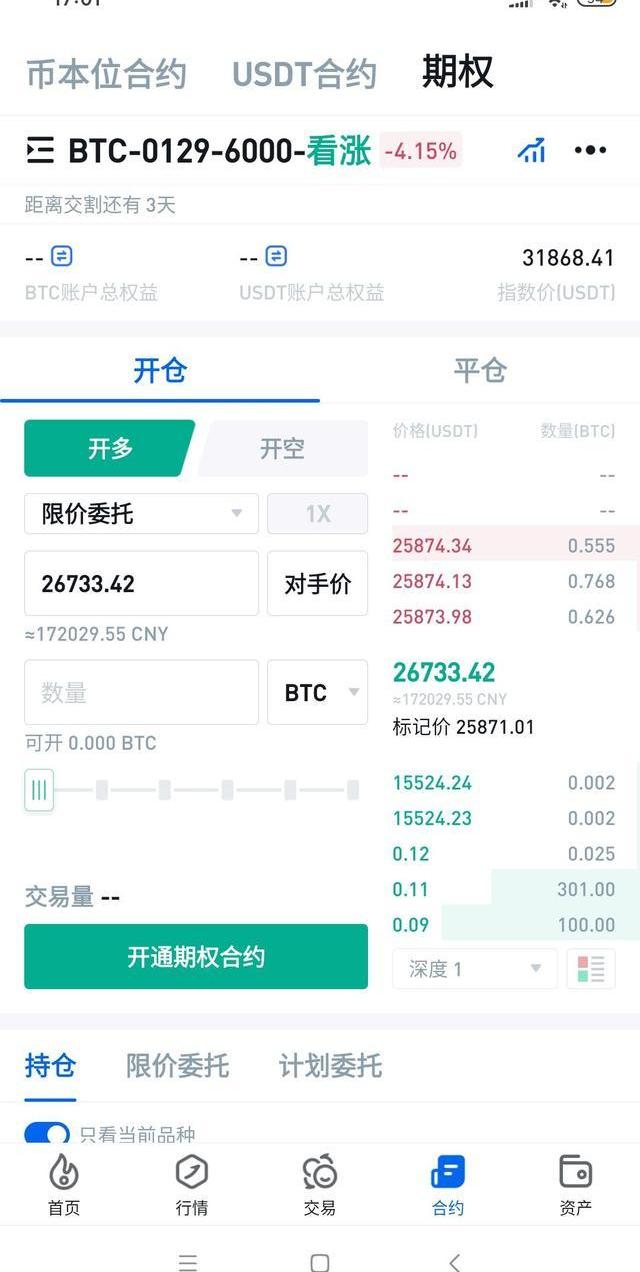The width and height of the screenshot is (640, 1272).
Task: Open the 行情 bottom tab
Action: (192, 1185)
